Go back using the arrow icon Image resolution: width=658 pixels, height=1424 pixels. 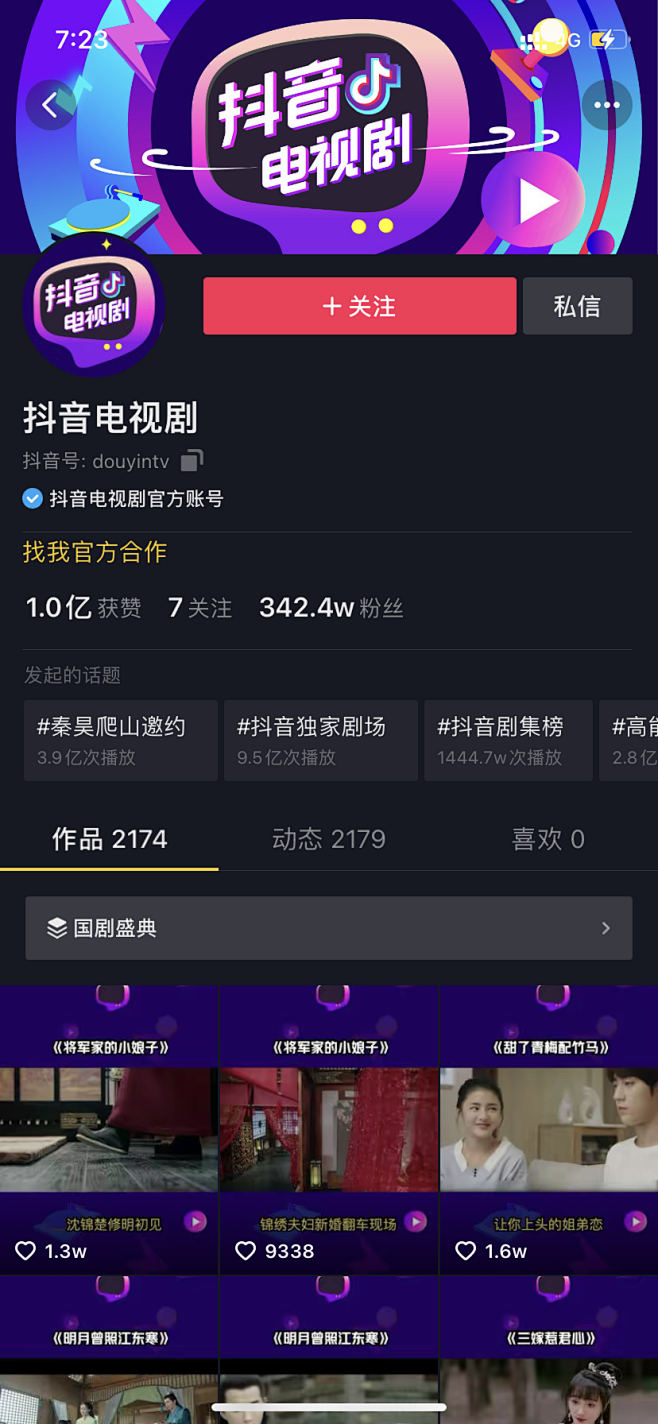[50, 104]
